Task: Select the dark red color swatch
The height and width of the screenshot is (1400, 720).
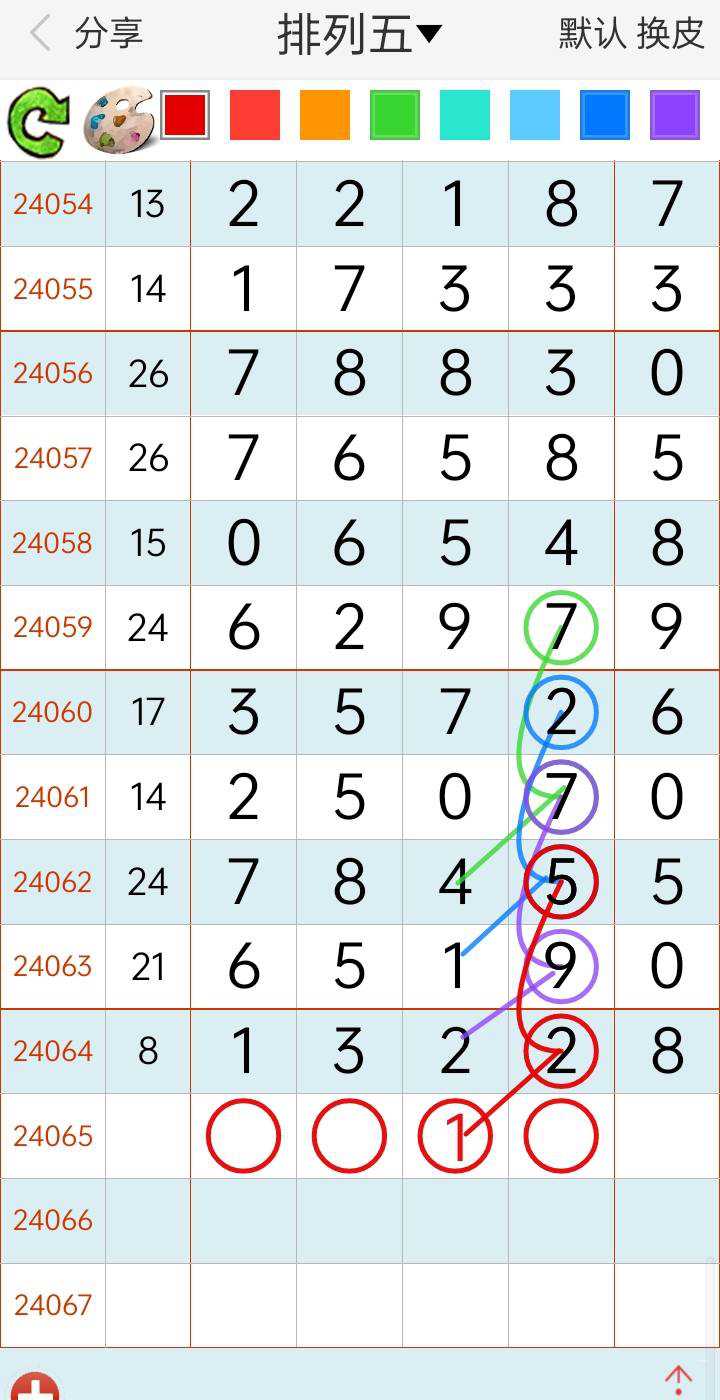Action: (x=185, y=115)
